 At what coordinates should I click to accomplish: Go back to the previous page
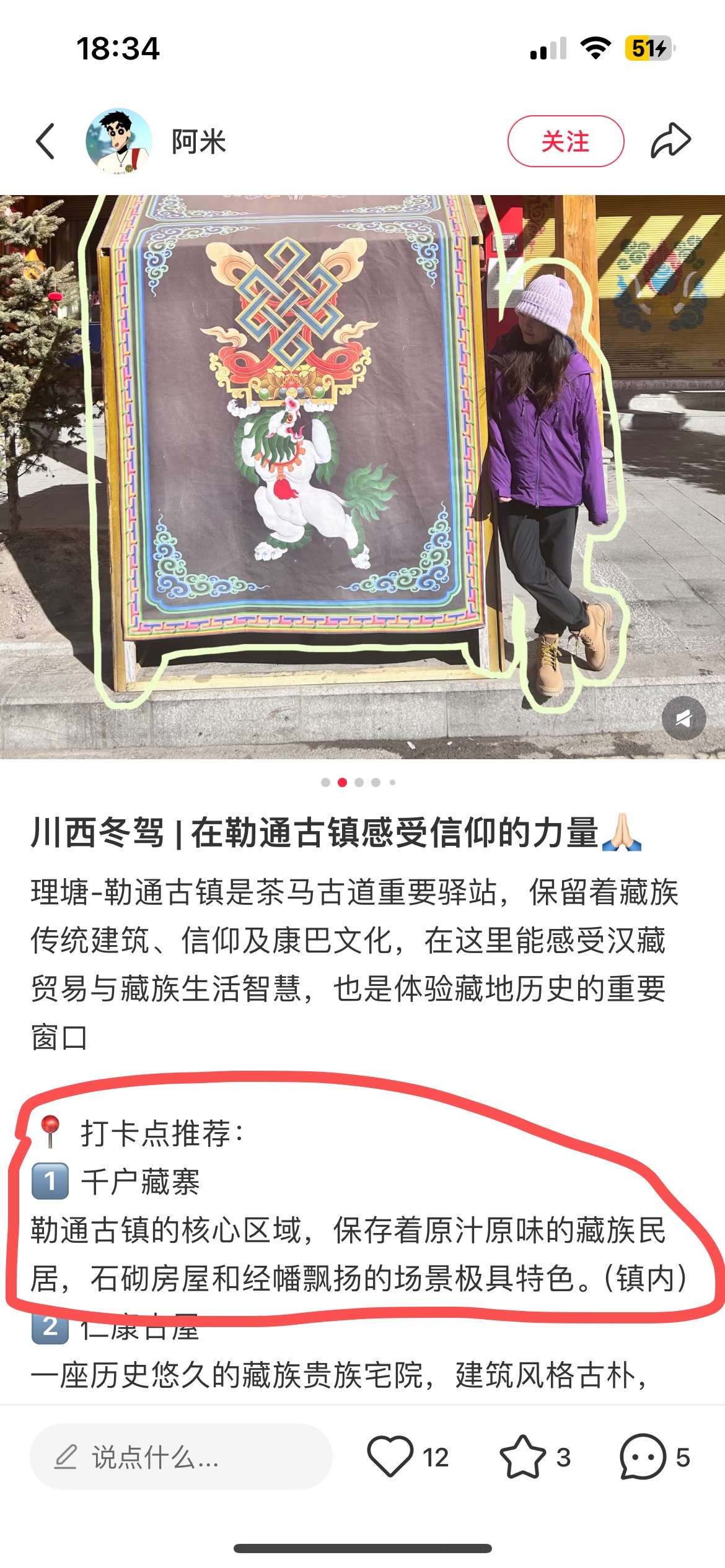pos(46,141)
